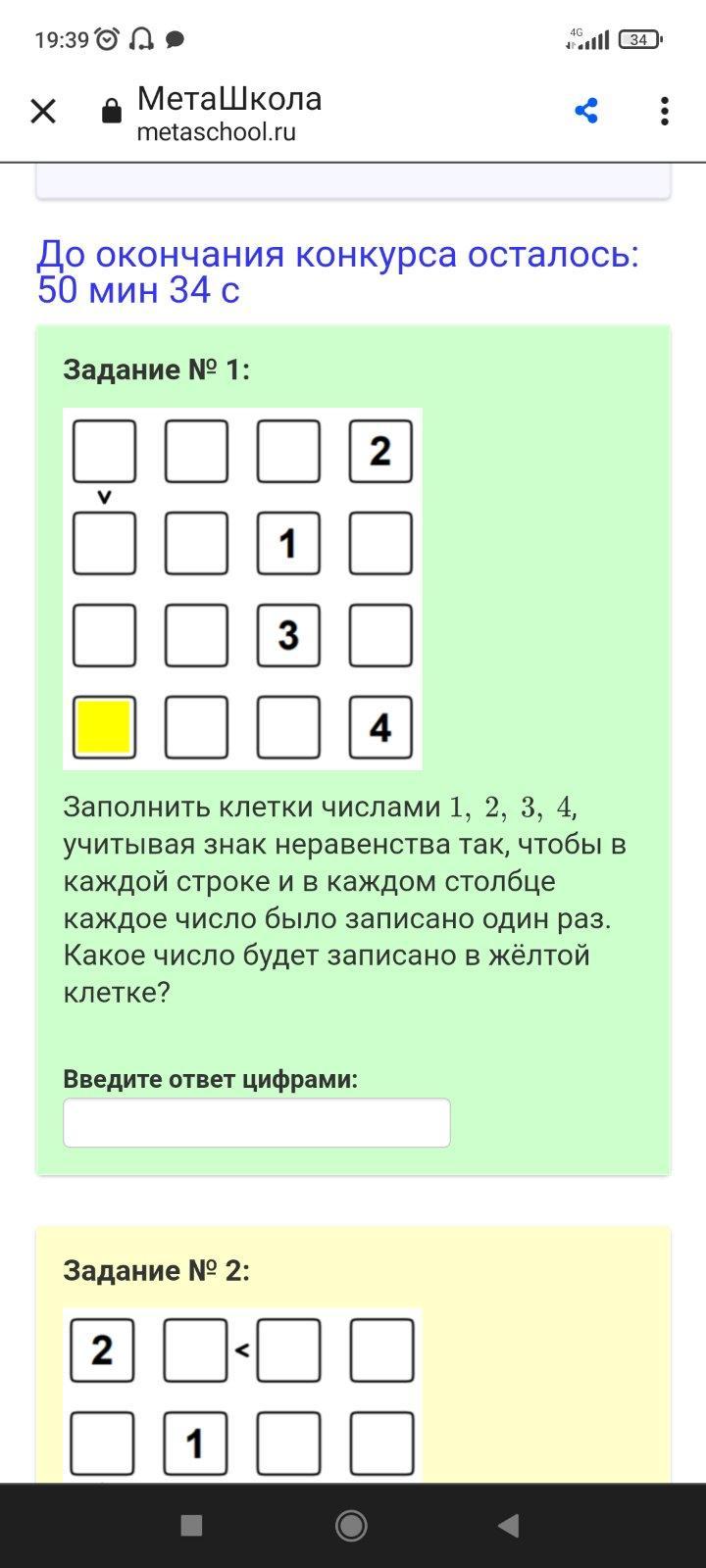Go back using system navigation
This screenshot has width=706, height=1568.
[508, 1525]
